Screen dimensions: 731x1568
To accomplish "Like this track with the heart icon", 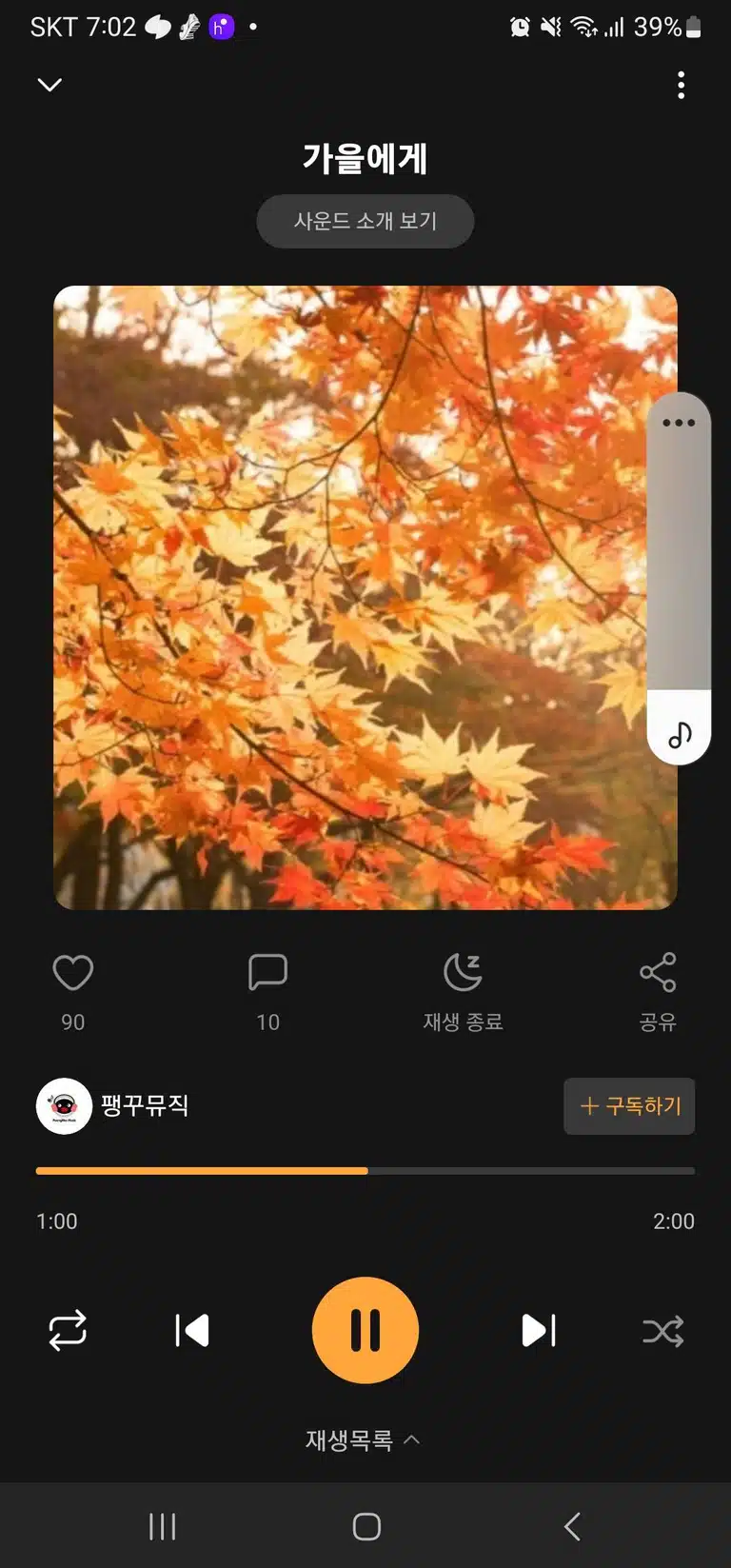I will (73, 973).
